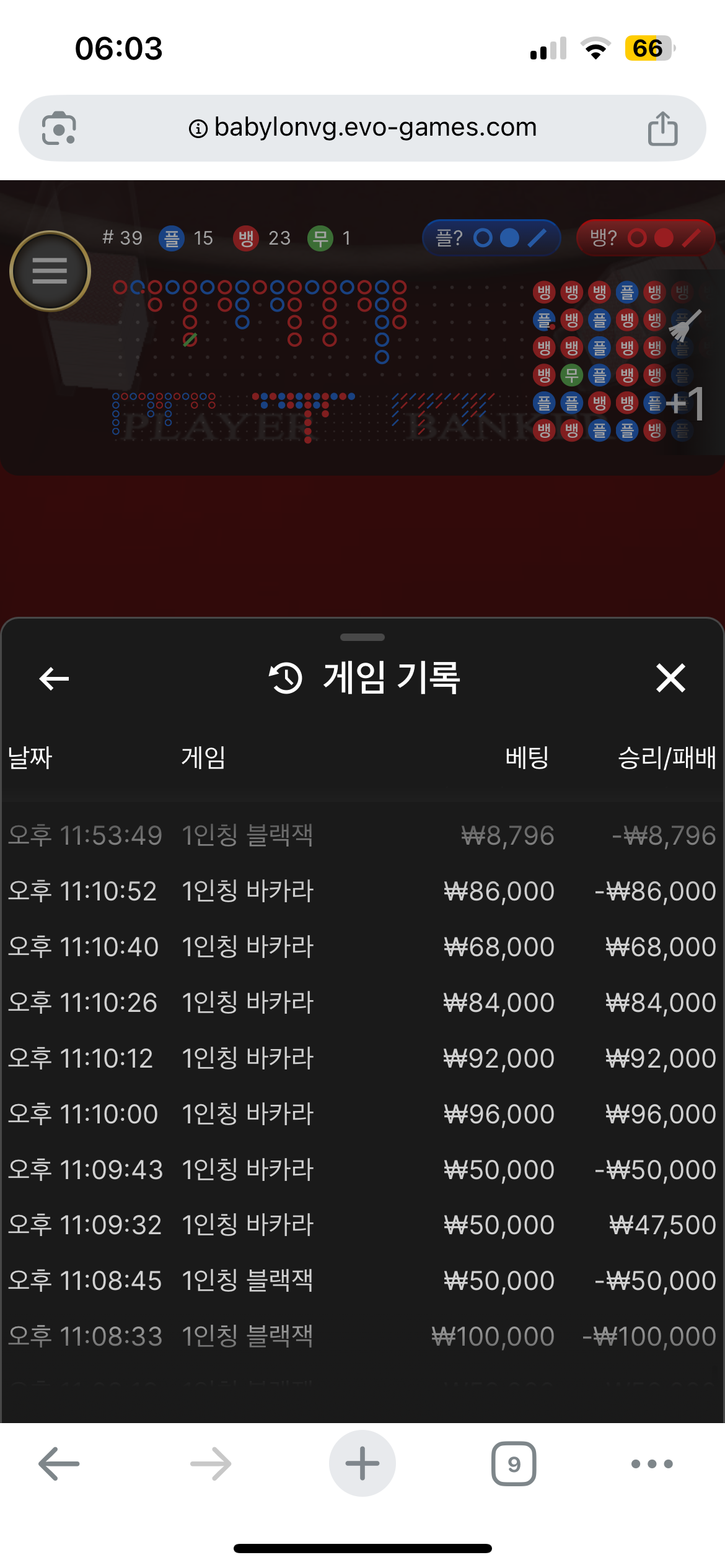The image size is (725, 1568).
Task: Share the page from address bar
Action: [662, 129]
